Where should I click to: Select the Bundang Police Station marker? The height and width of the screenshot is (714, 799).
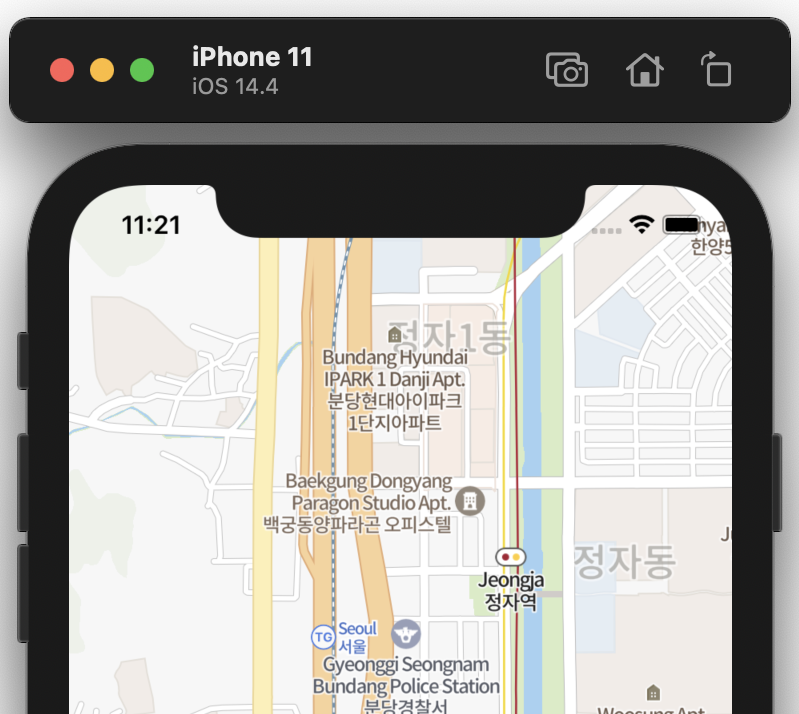tap(406, 632)
